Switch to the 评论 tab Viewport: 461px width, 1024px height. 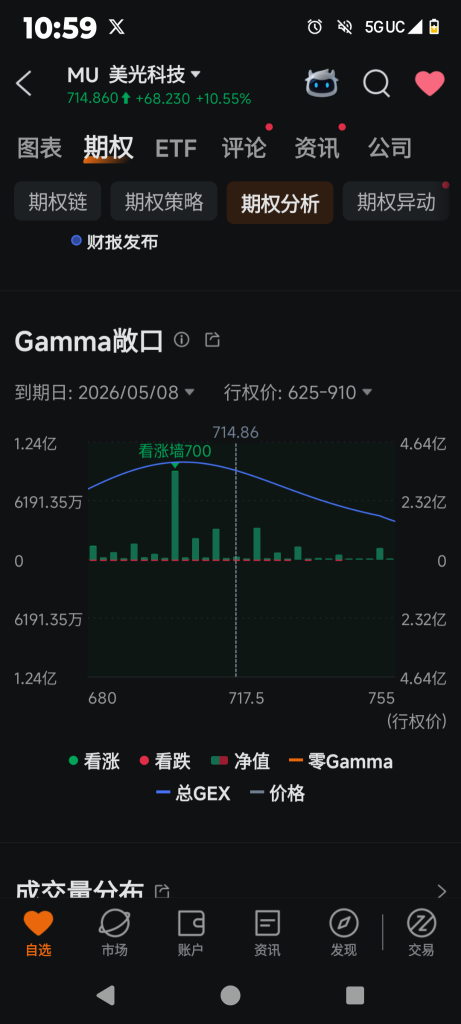click(x=244, y=148)
